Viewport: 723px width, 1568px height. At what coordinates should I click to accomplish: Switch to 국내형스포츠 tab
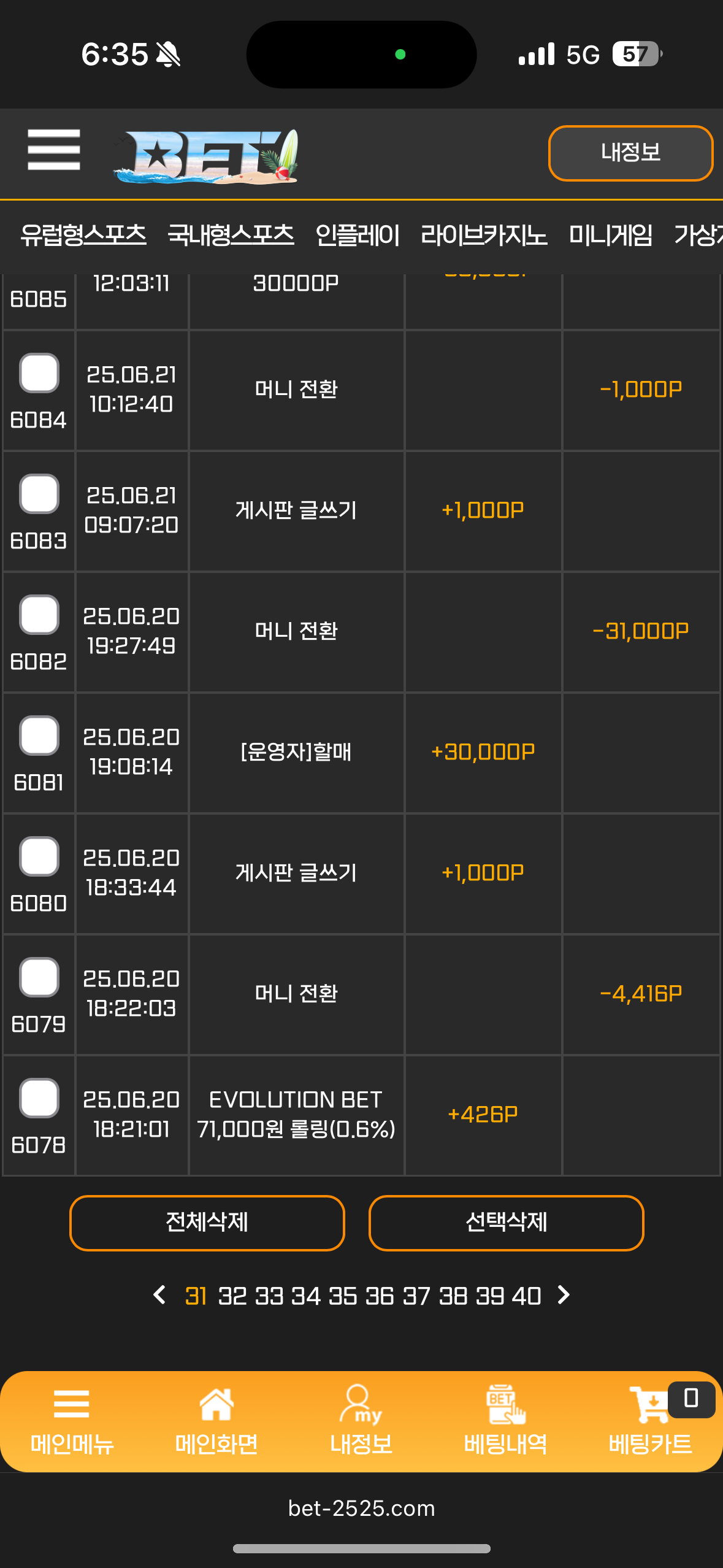pos(231,235)
